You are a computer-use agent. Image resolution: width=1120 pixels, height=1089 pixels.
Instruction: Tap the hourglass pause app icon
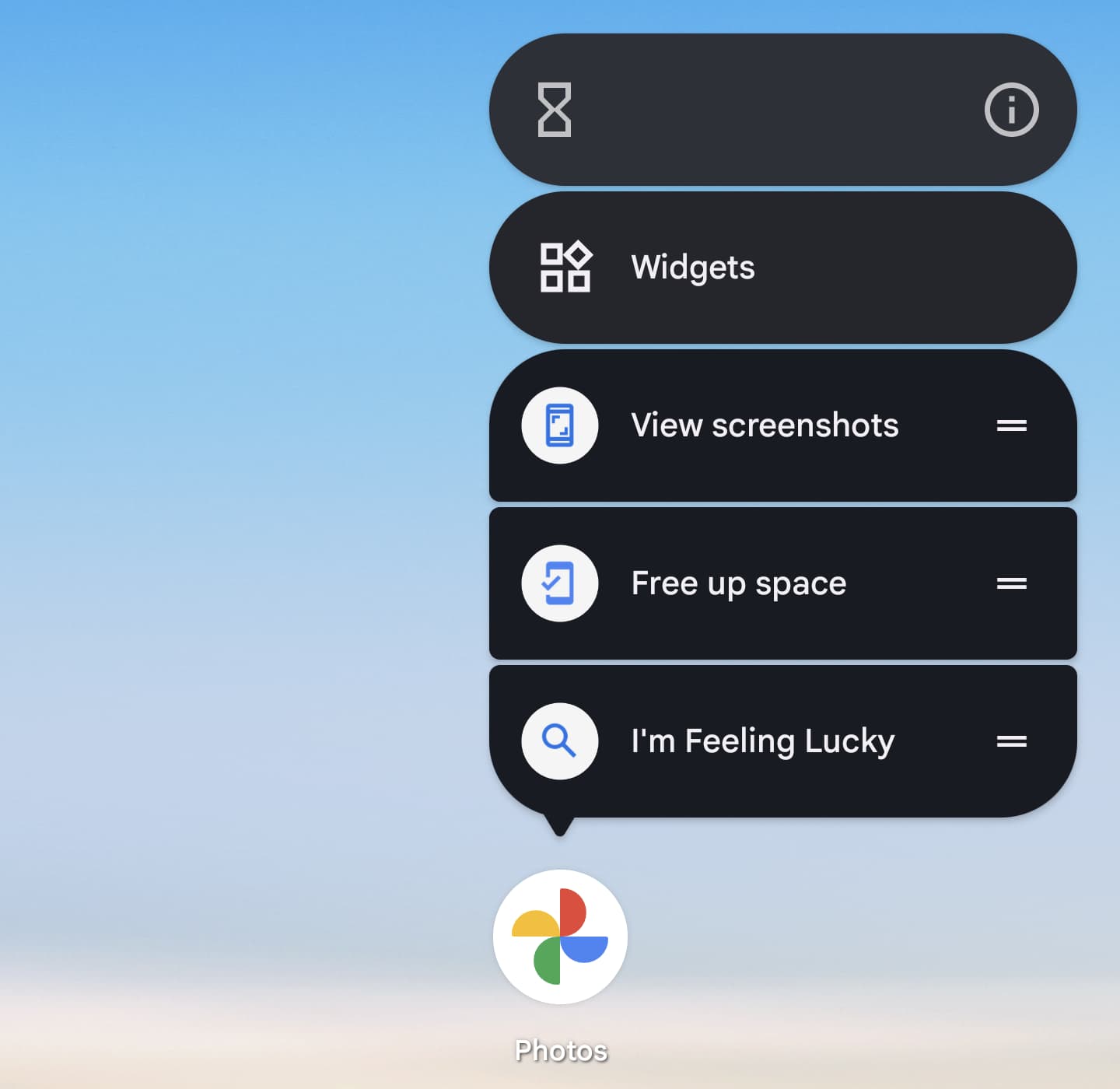555,110
